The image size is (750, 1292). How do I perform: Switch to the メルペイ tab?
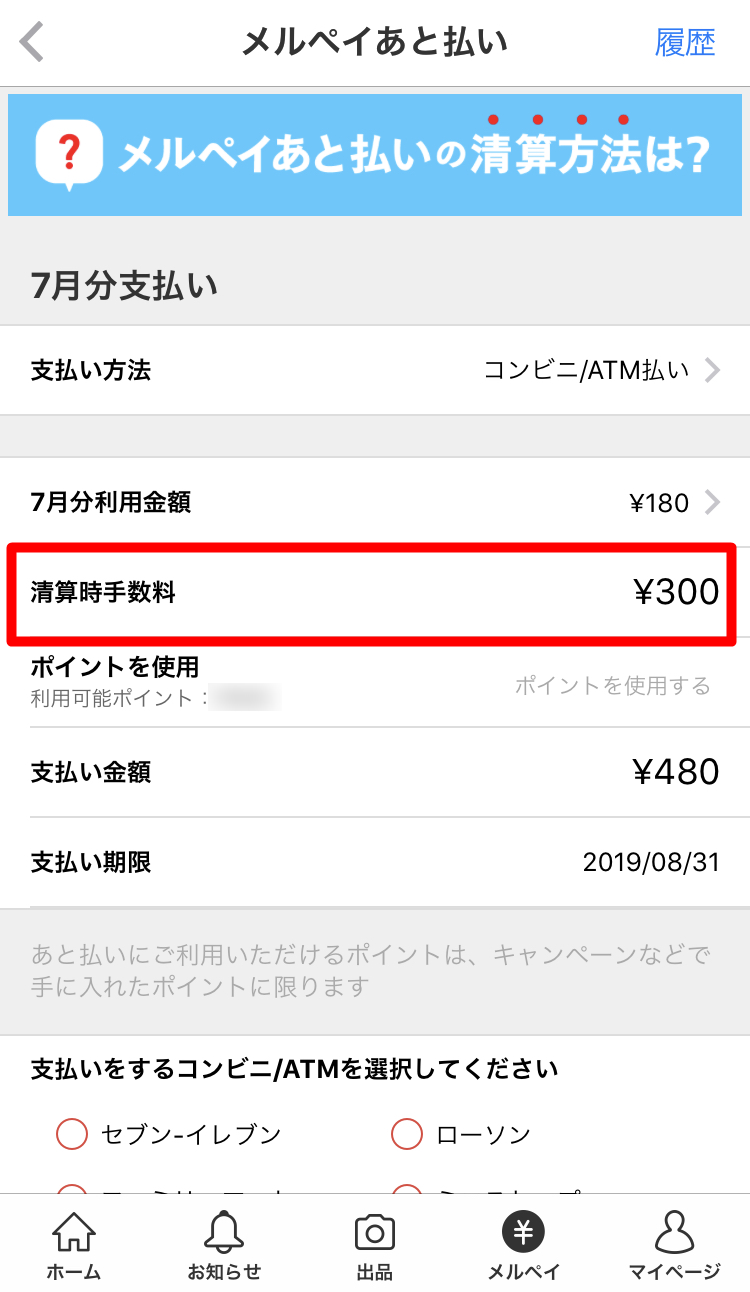click(x=524, y=1246)
